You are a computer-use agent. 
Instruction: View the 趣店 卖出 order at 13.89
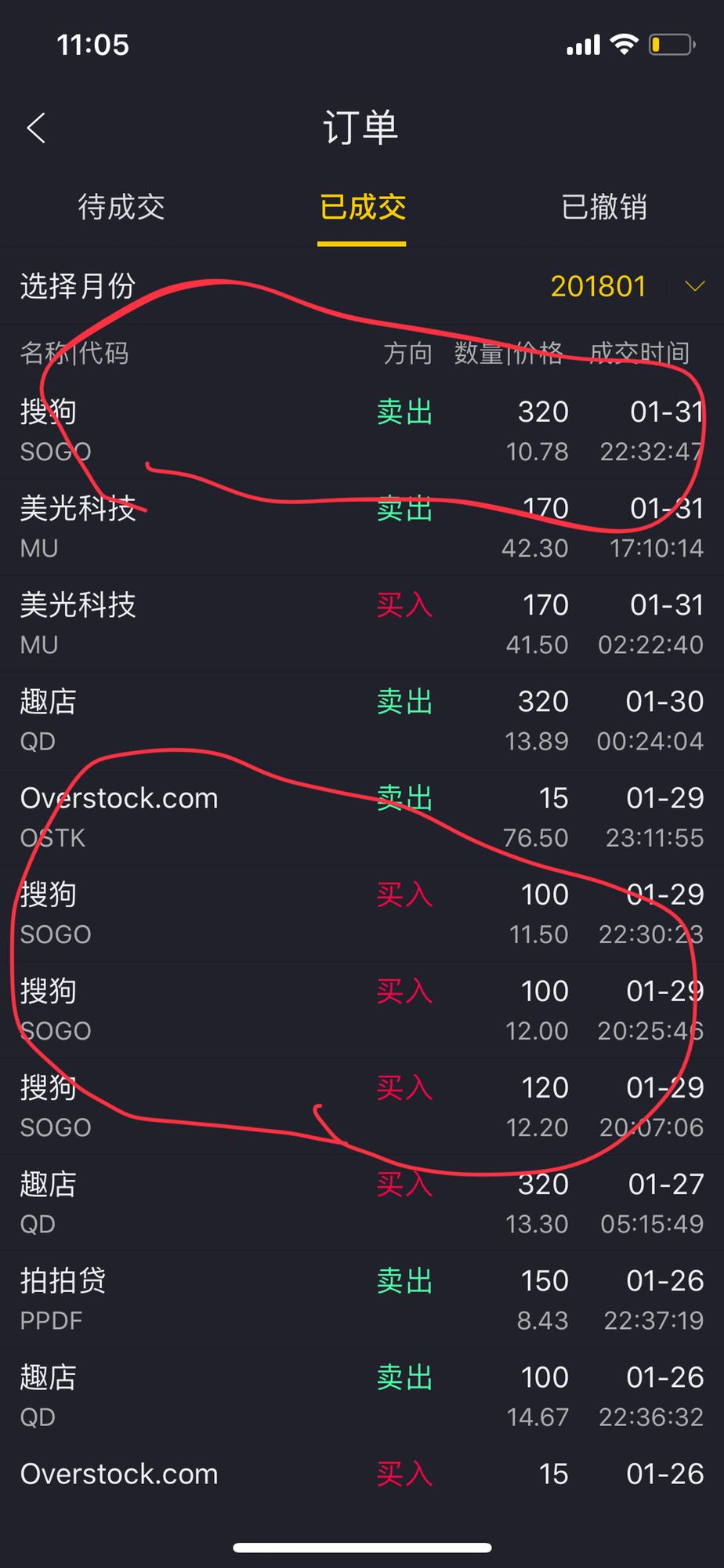point(362,720)
